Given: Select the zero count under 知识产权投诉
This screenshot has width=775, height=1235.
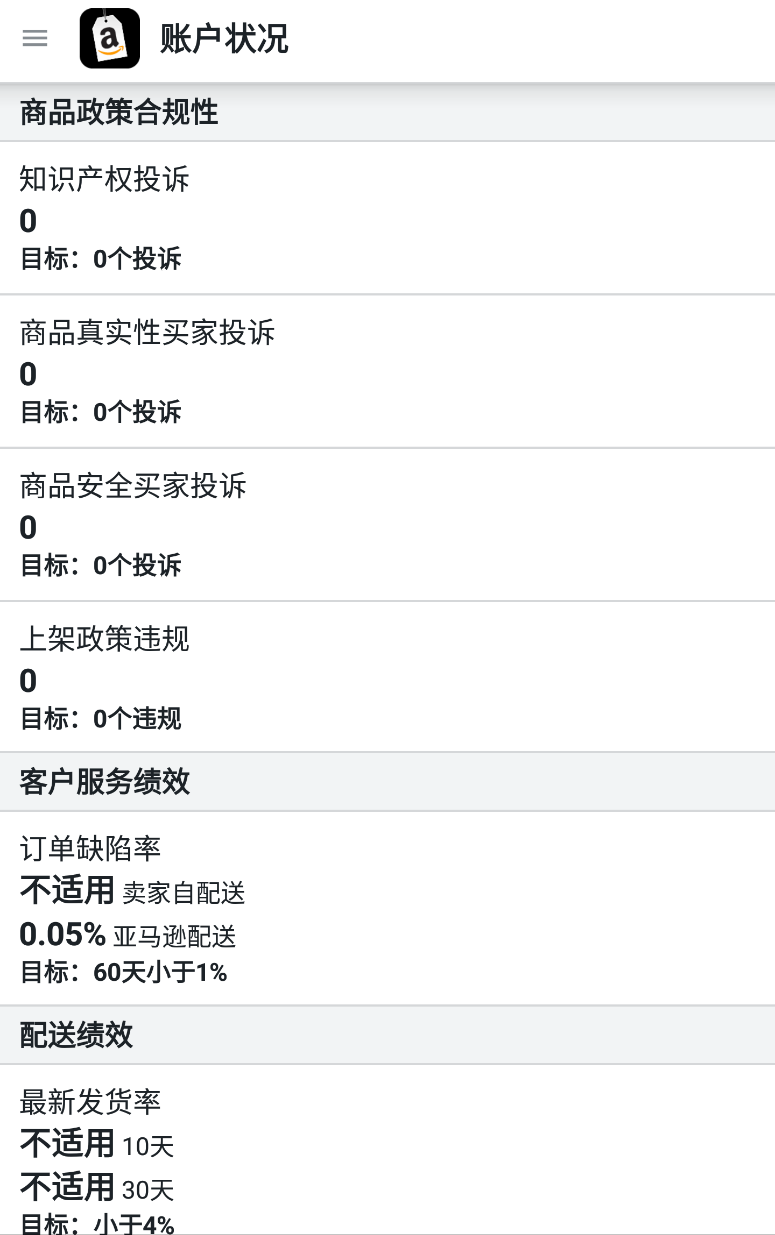Looking at the screenshot, I should pyautogui.click(x=27, y=221).
